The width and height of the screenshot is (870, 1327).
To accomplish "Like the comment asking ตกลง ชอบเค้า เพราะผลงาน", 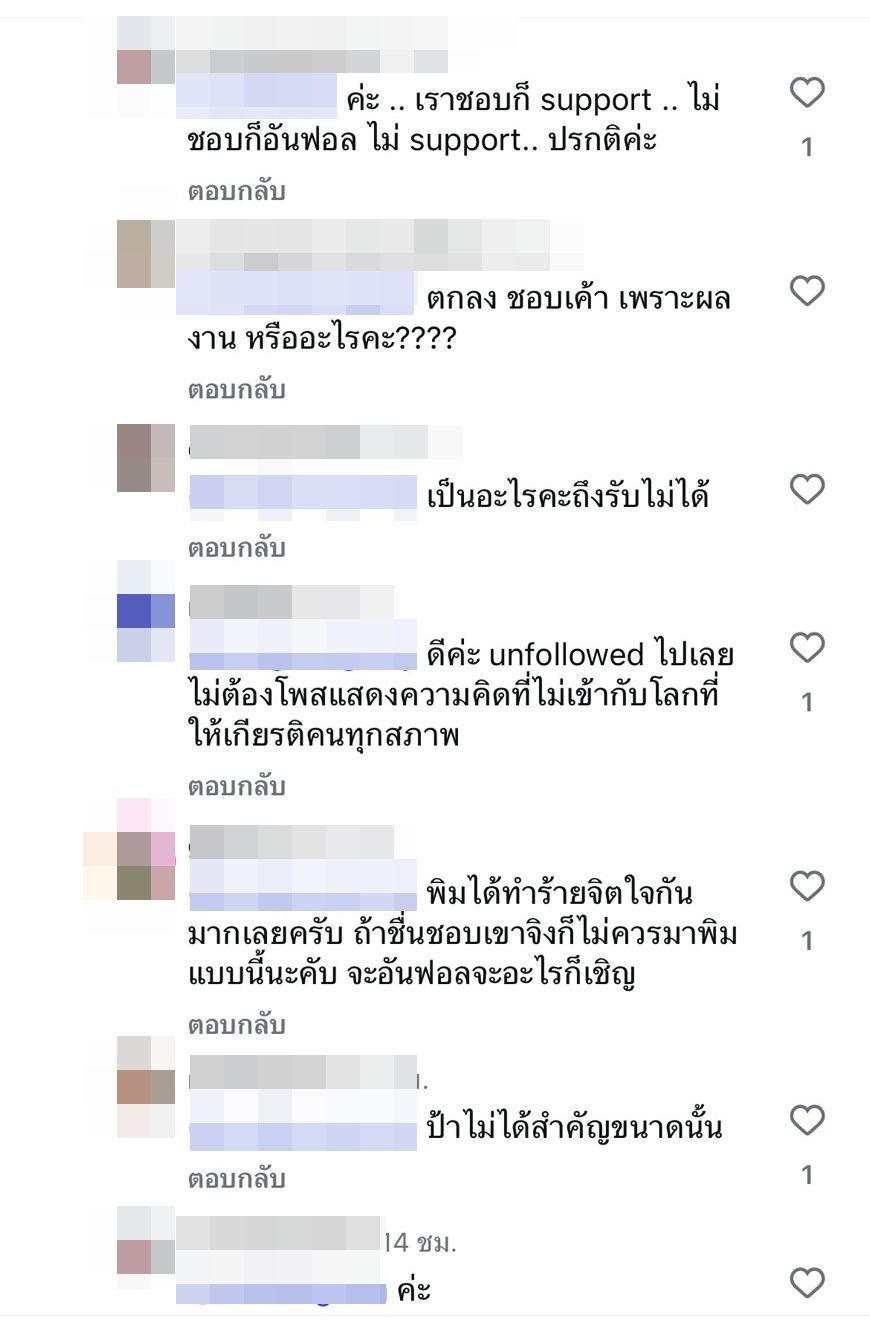I will [x=807, y=291].
